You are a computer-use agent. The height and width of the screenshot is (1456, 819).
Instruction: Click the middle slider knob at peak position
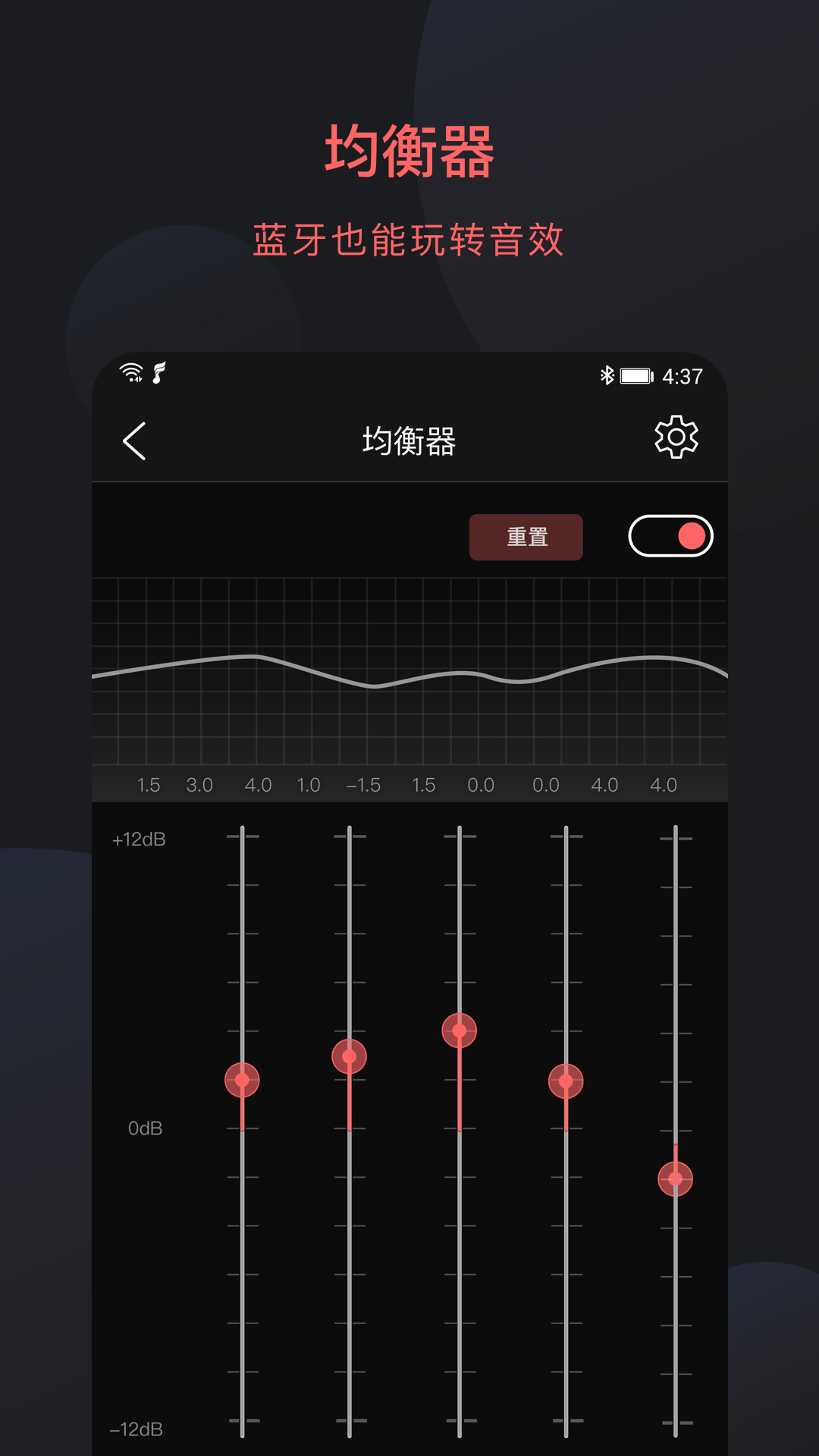[459, 1030]
